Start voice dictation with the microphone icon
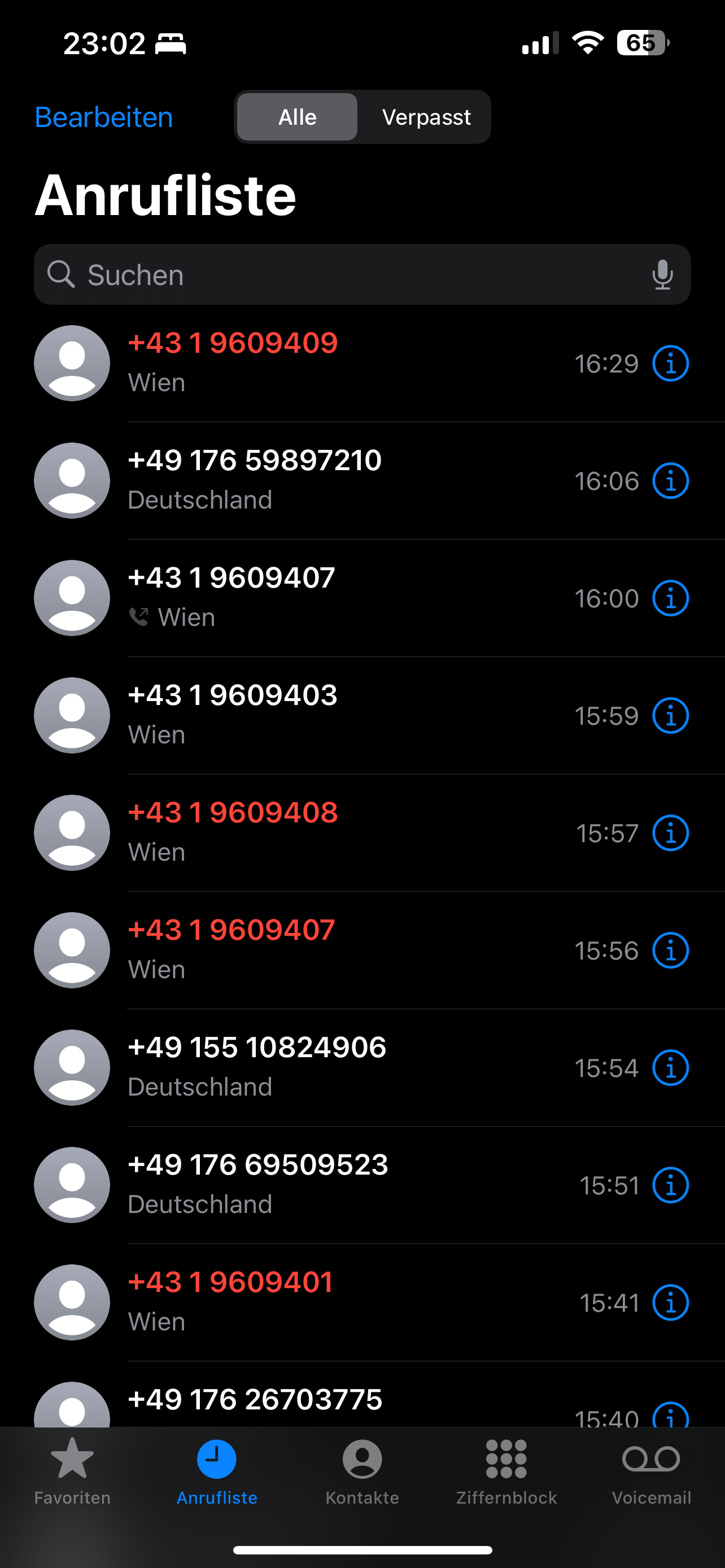Image resolution: width=725 pixels, height=1568 pixels. click(662, 274)
